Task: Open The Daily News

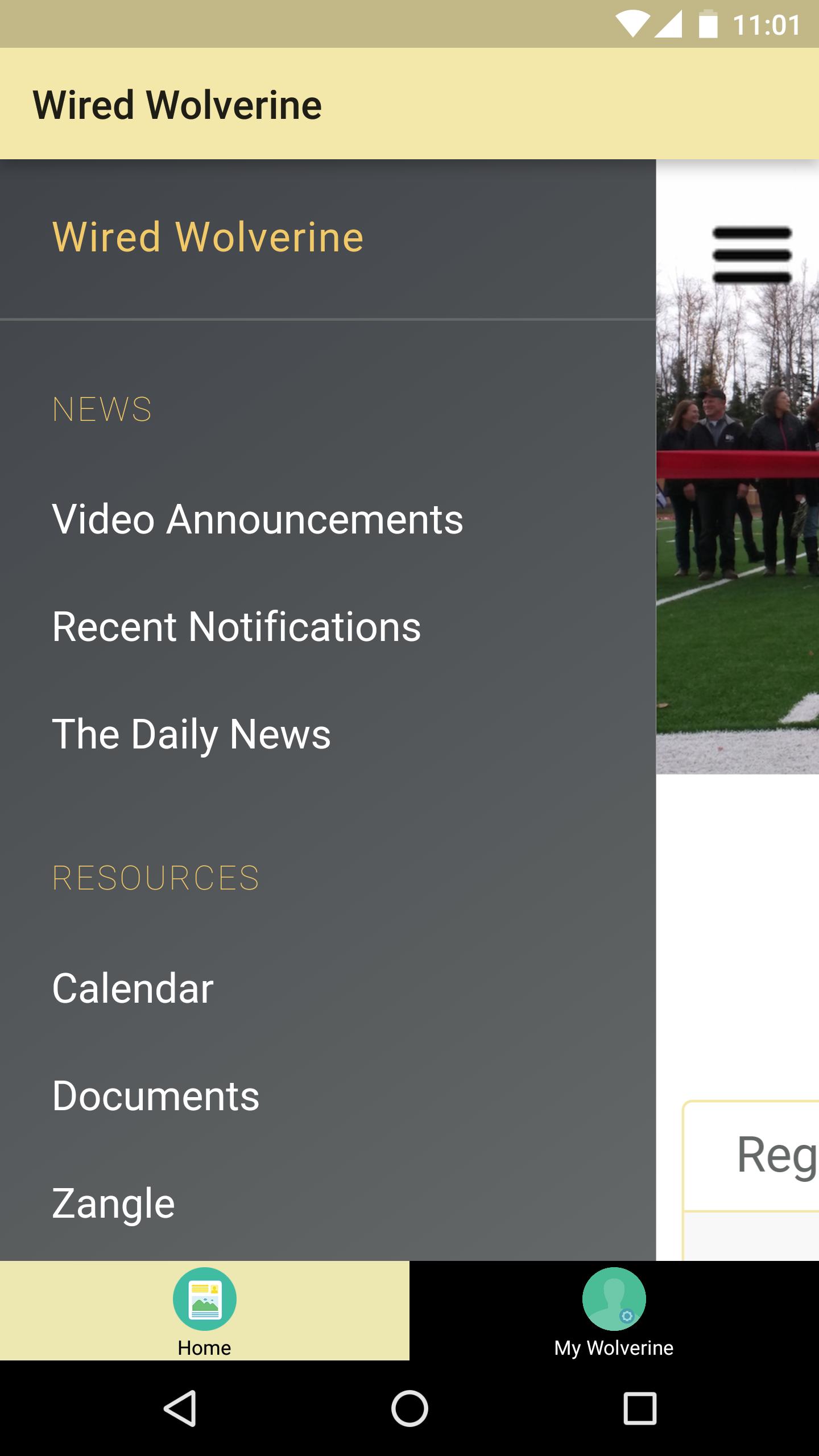Action: [191, 734]
